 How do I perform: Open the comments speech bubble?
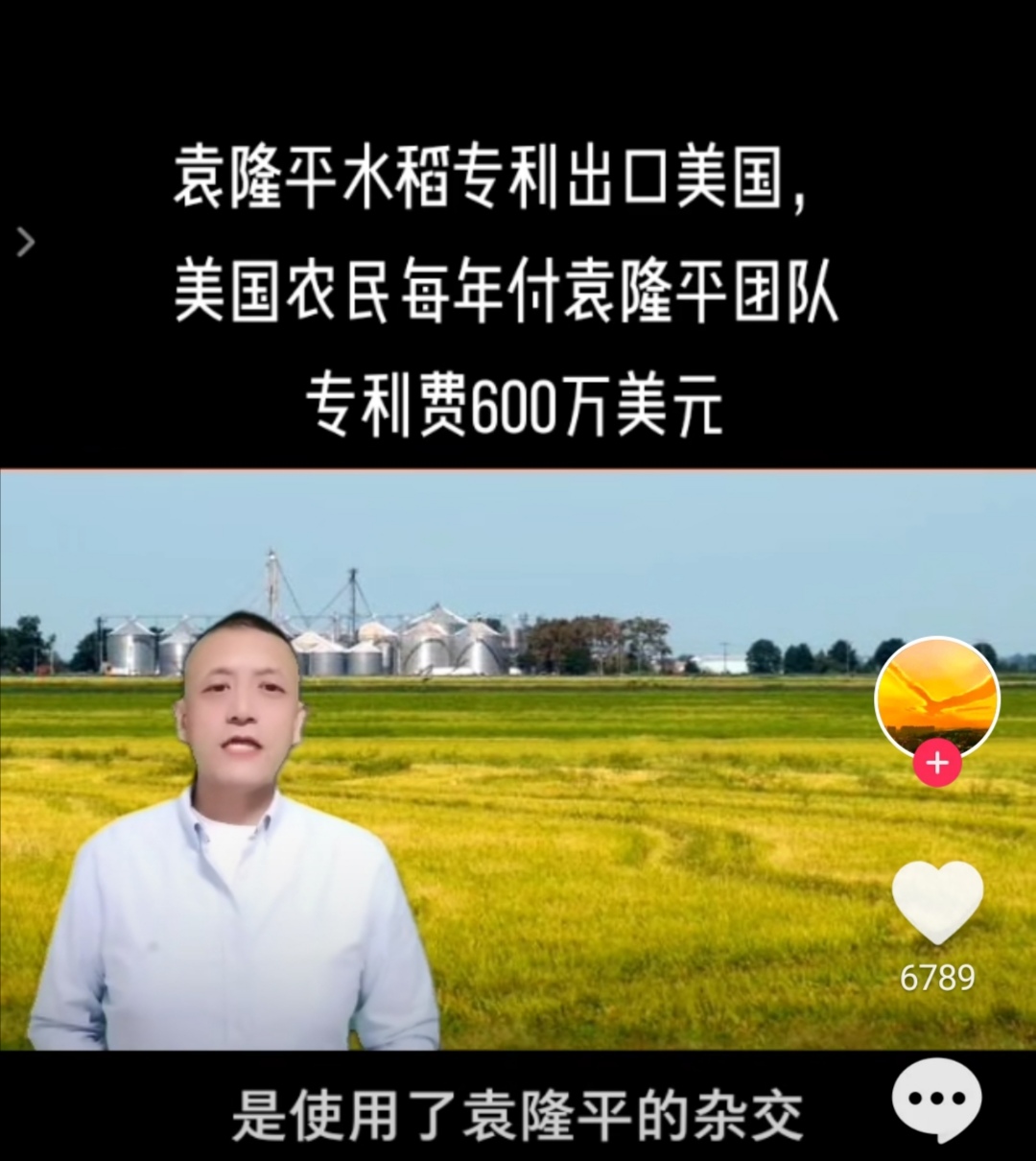(937, 1100)
